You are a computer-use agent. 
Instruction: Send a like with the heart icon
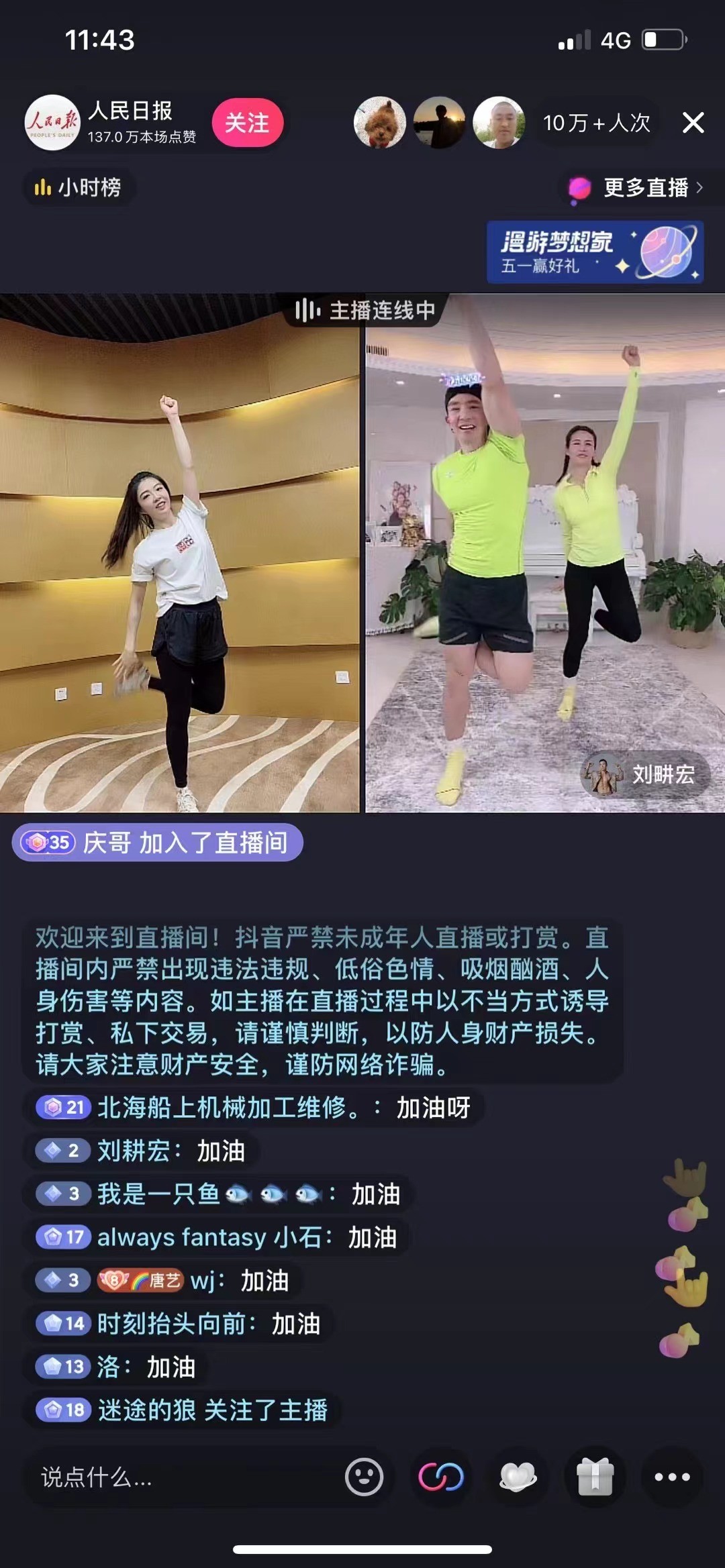518,1477
